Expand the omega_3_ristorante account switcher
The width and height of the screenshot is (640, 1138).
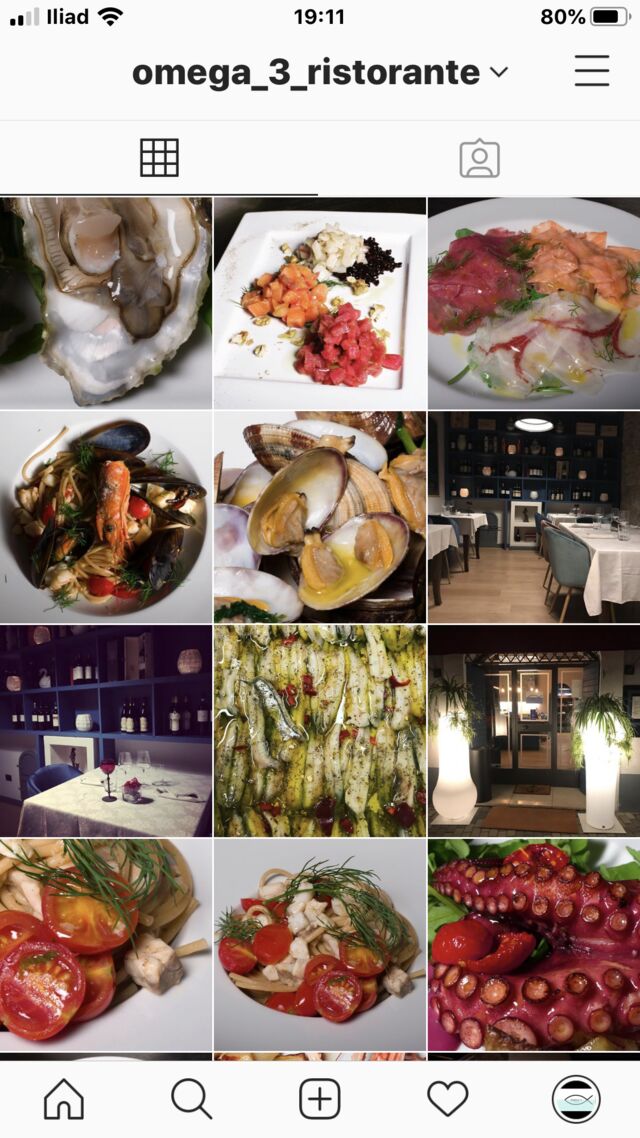pos(320,73)
